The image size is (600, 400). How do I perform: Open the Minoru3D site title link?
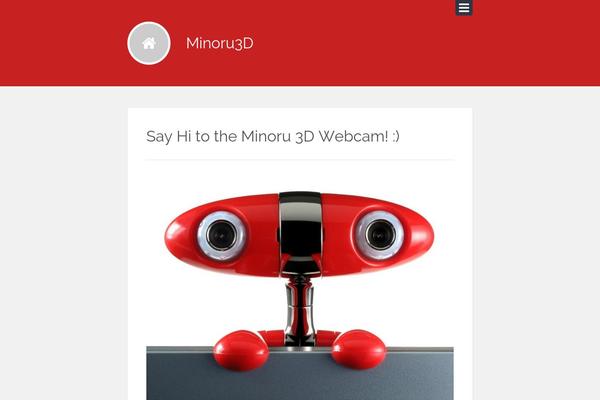pyautogui.click(x=219, y=43)
